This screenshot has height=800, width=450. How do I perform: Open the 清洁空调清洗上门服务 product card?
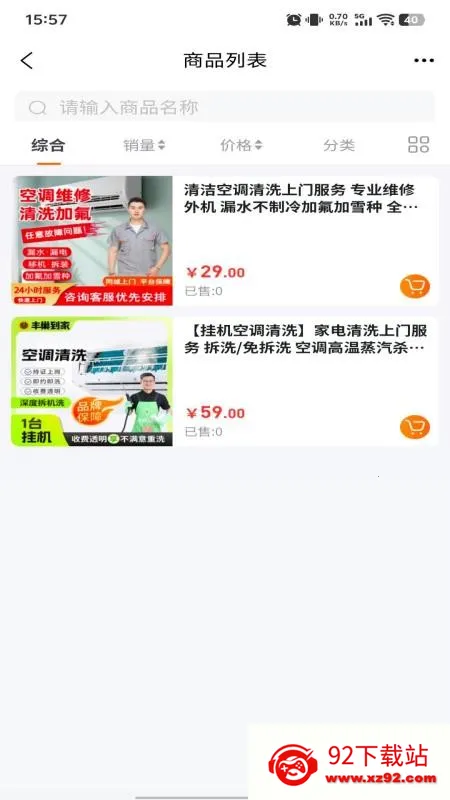(x=224, y=241)
